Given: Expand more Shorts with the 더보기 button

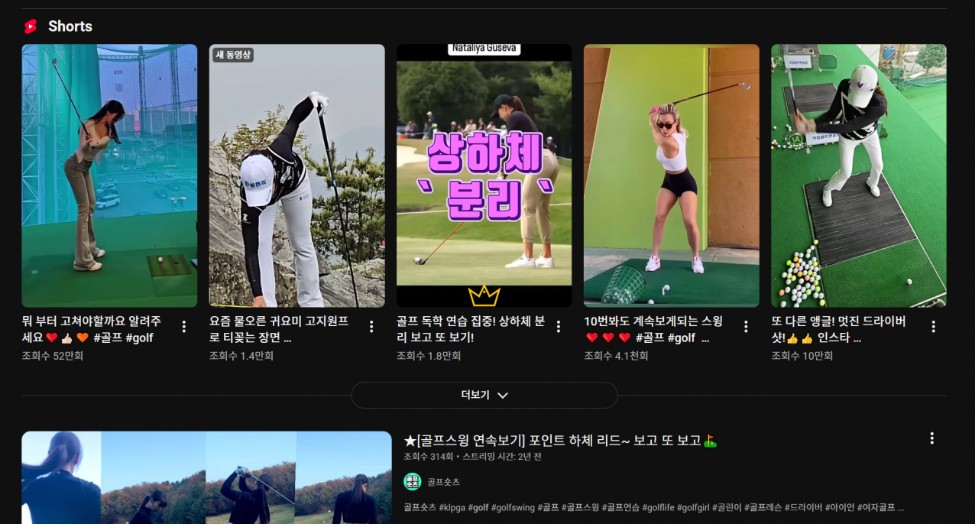Looking at the screenshot, I should 484,395.
